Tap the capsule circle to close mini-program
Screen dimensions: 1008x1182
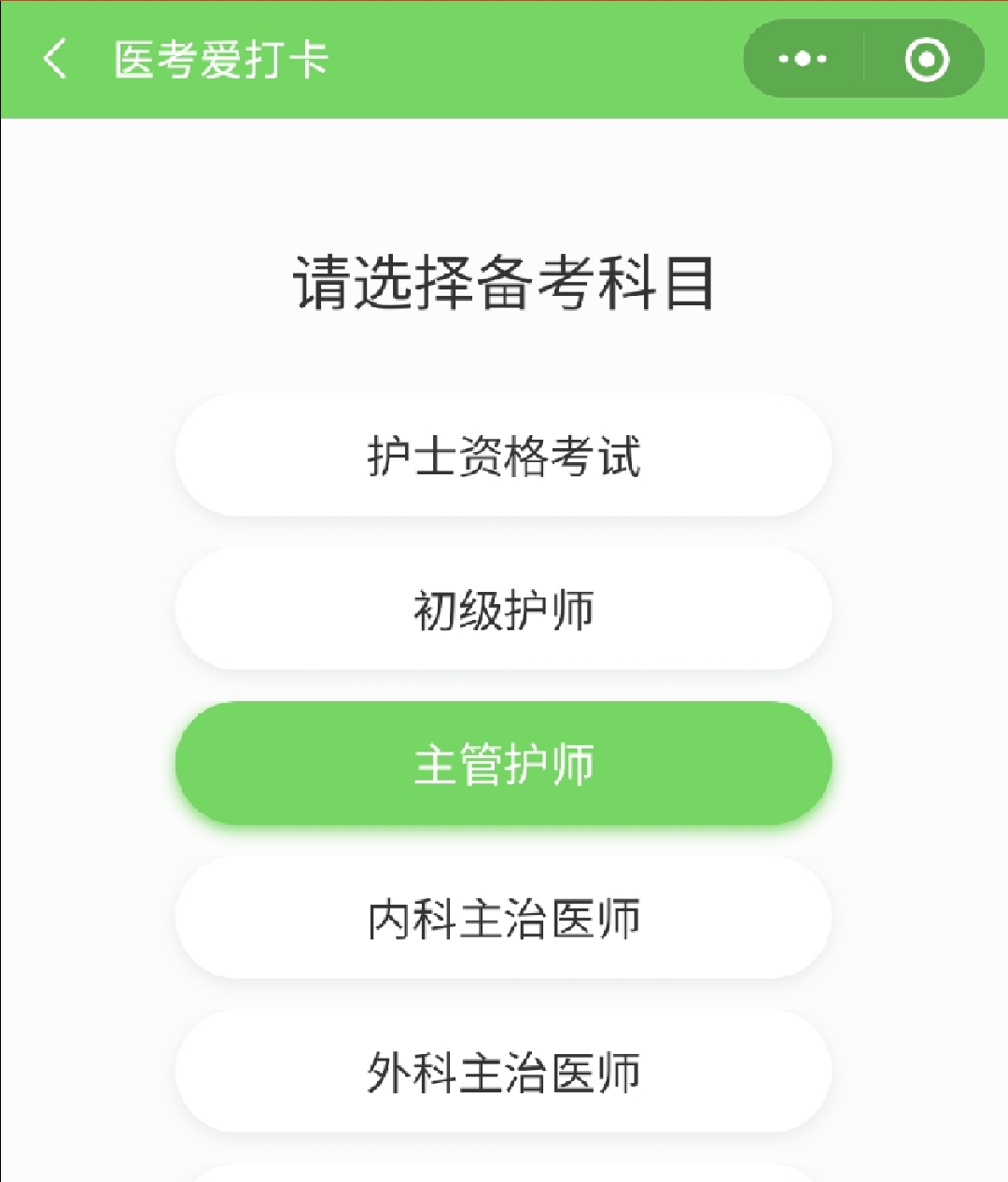tap(925, 60)
